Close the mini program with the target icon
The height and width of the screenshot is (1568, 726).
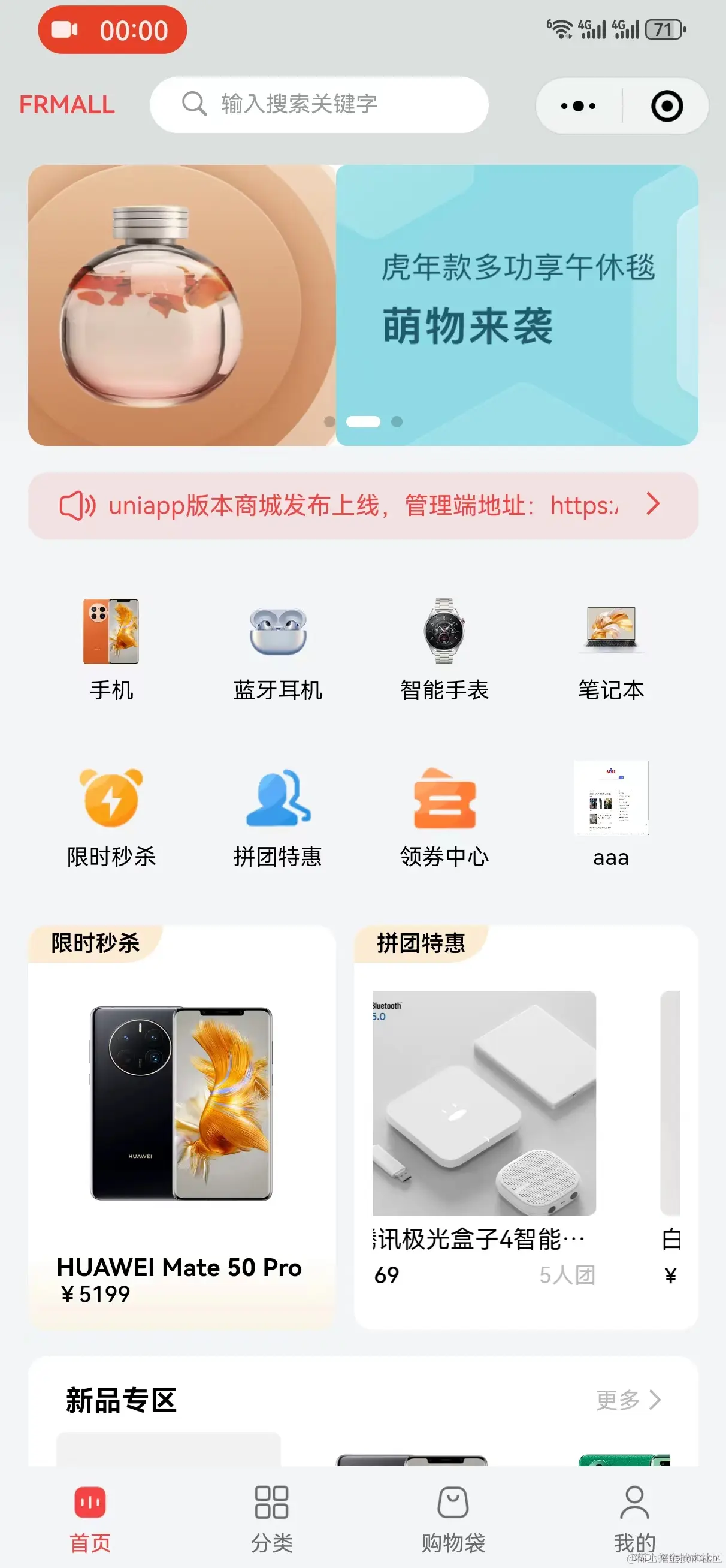(x=666, y=106)
